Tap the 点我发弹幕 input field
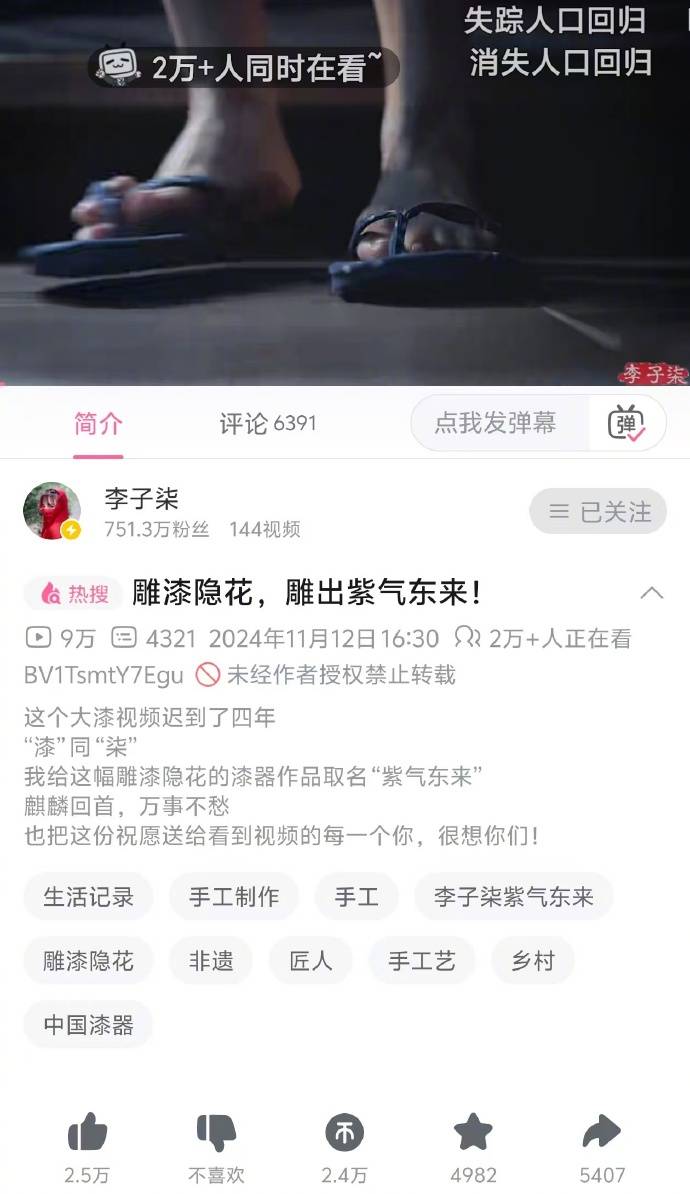Screen dimensions: 690x1194 [x=496, y=423]
